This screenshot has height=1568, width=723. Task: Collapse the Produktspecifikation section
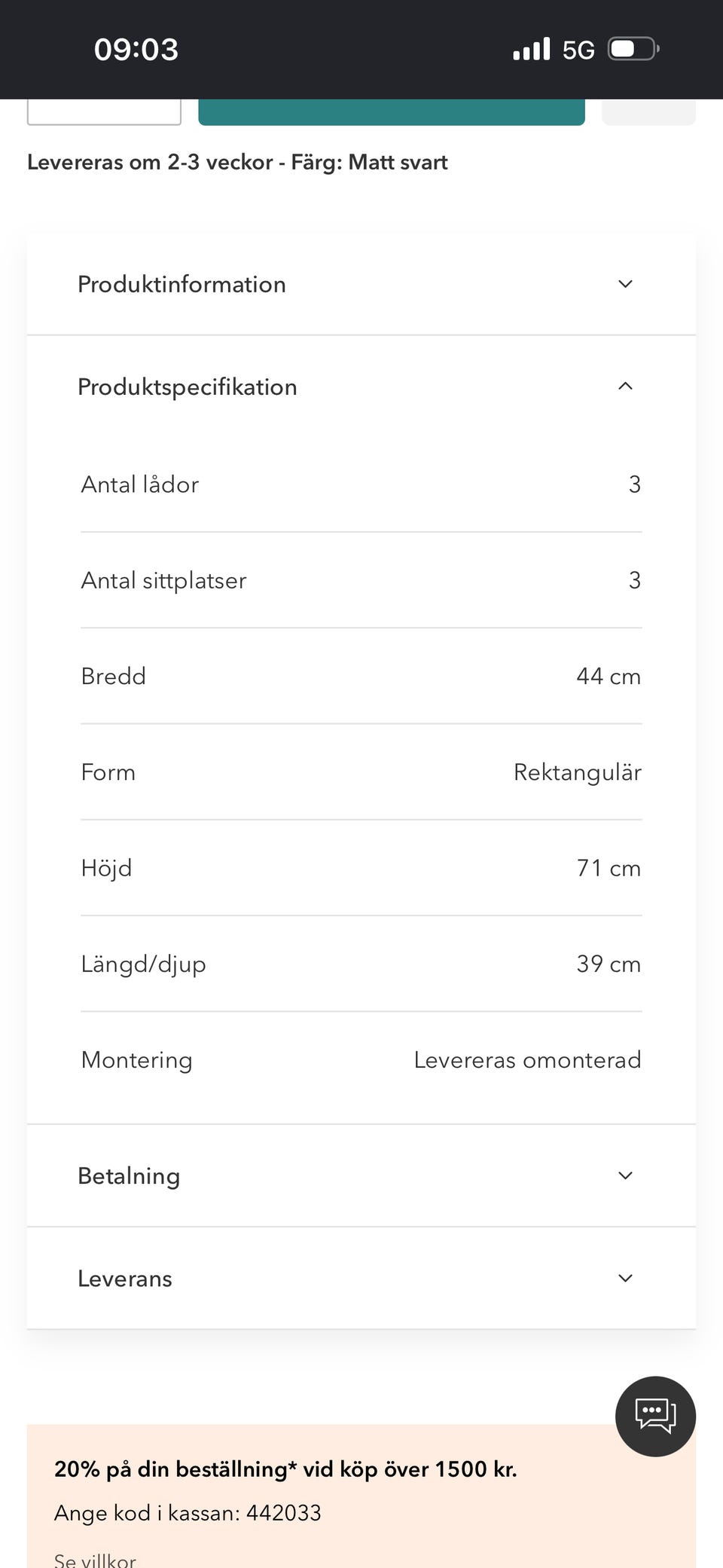click(x=361, y=387)
